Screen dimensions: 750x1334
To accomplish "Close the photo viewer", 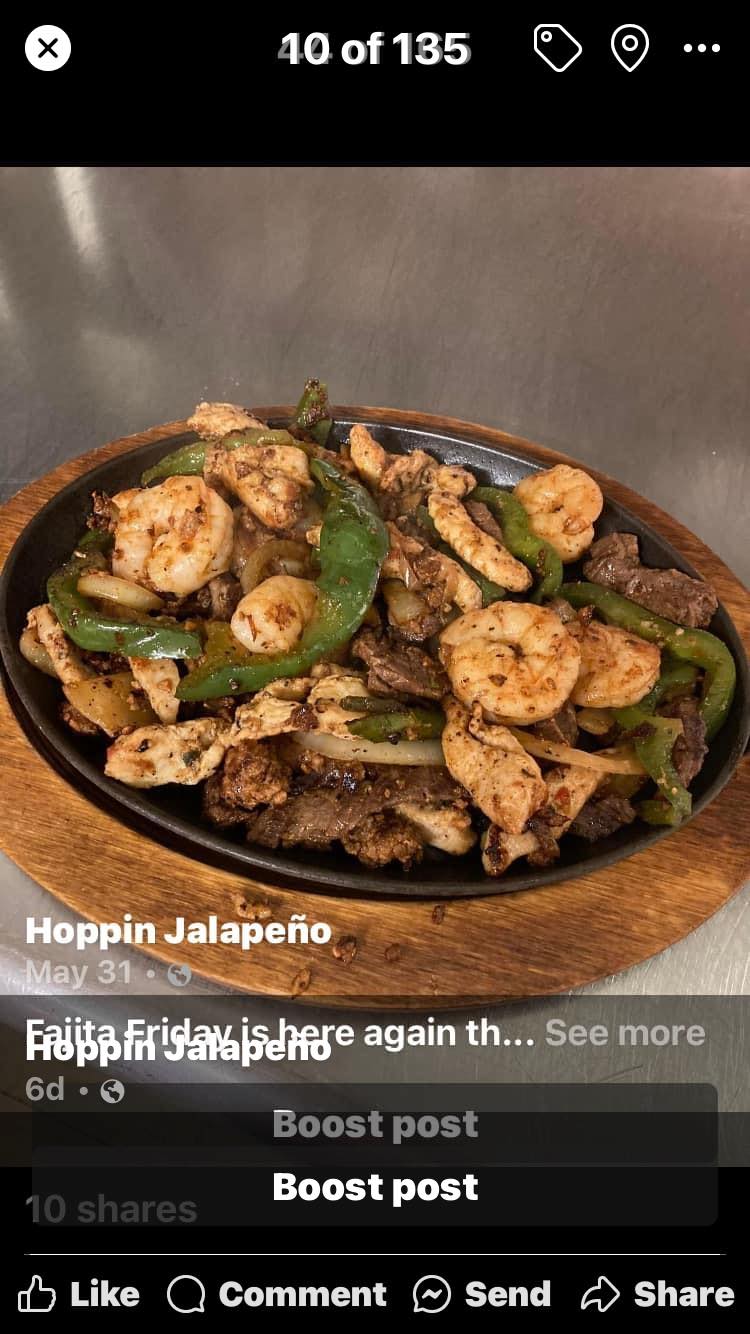I will click(x=48, y=48).
